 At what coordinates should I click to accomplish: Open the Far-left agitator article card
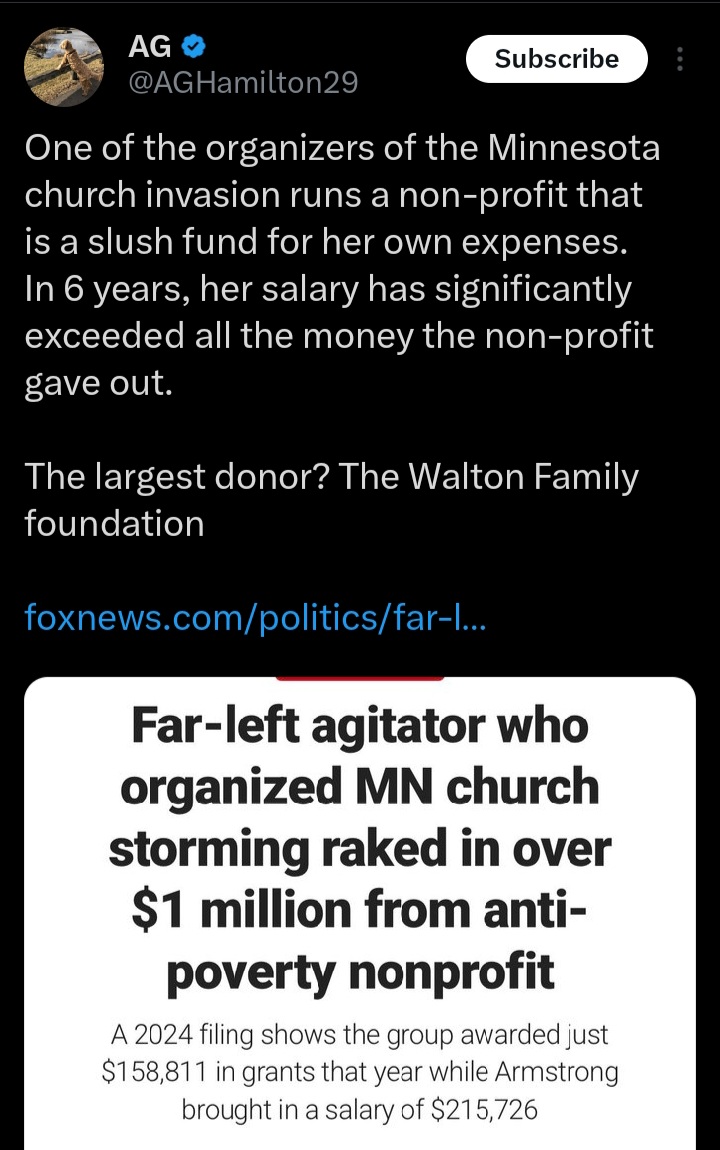(360, 900)
